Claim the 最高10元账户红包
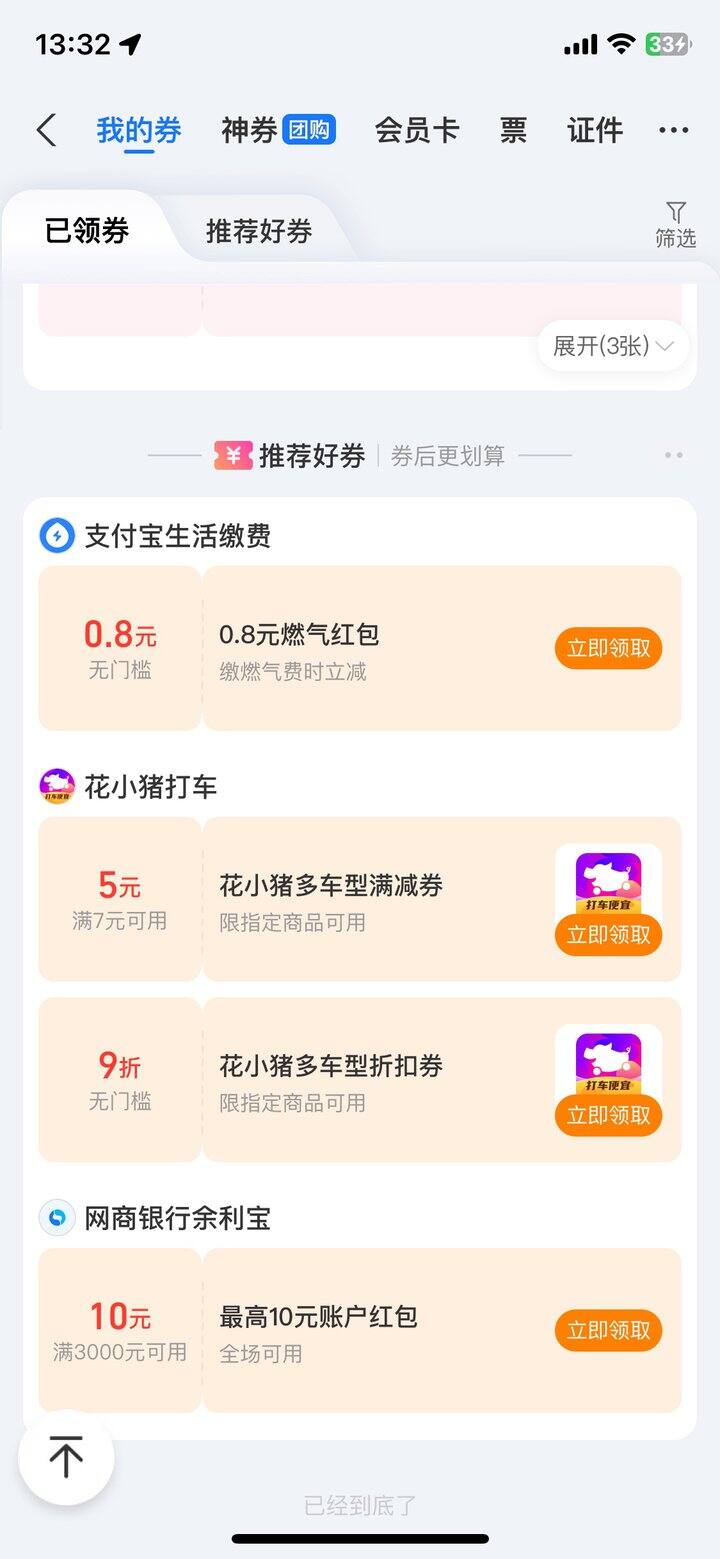Viewport: 720px width, 1559px height. point(608,1330)
